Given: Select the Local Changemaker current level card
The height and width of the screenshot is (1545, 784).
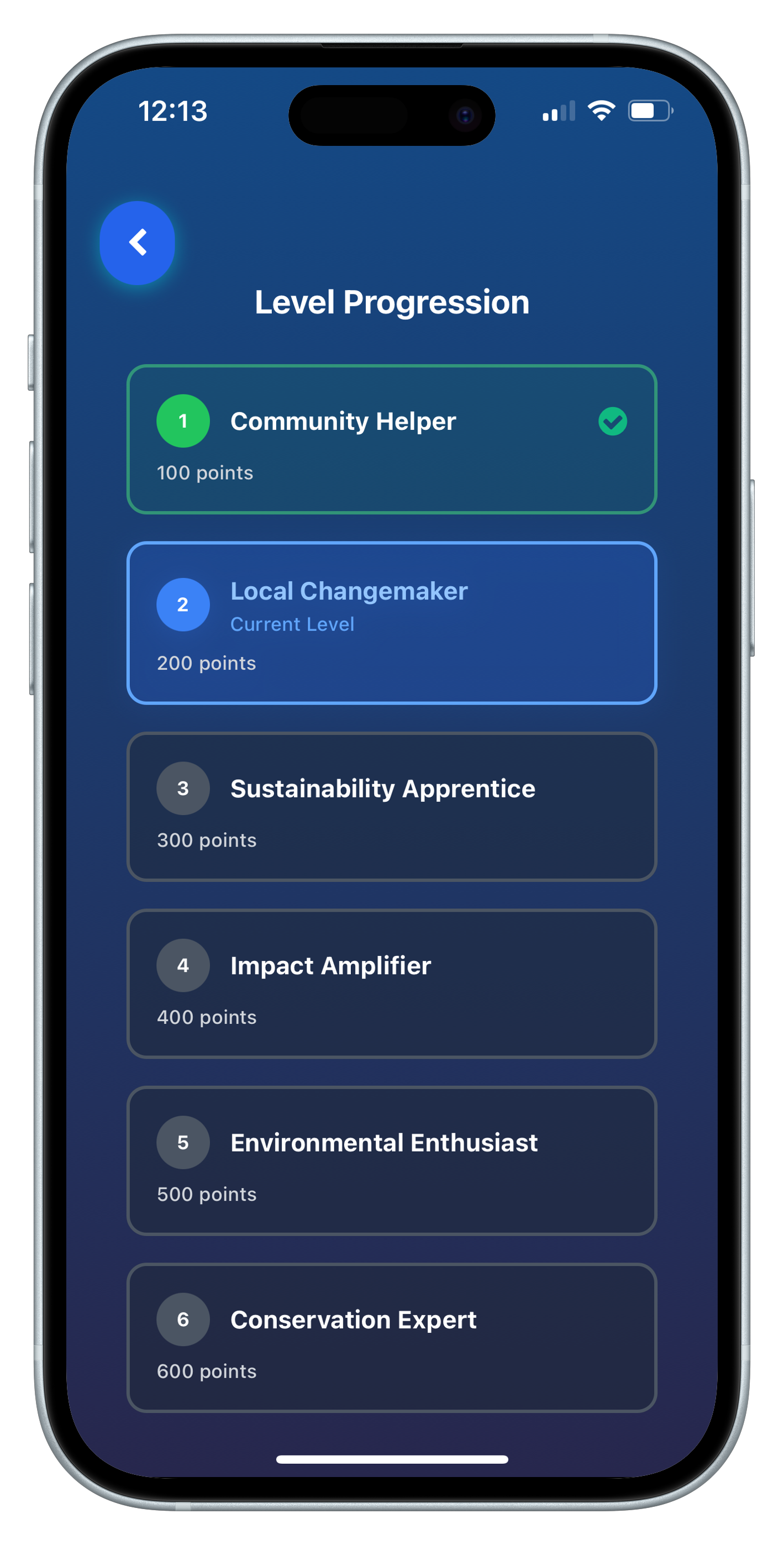Looking at the screenshot, I should click(x=392, y=623).
